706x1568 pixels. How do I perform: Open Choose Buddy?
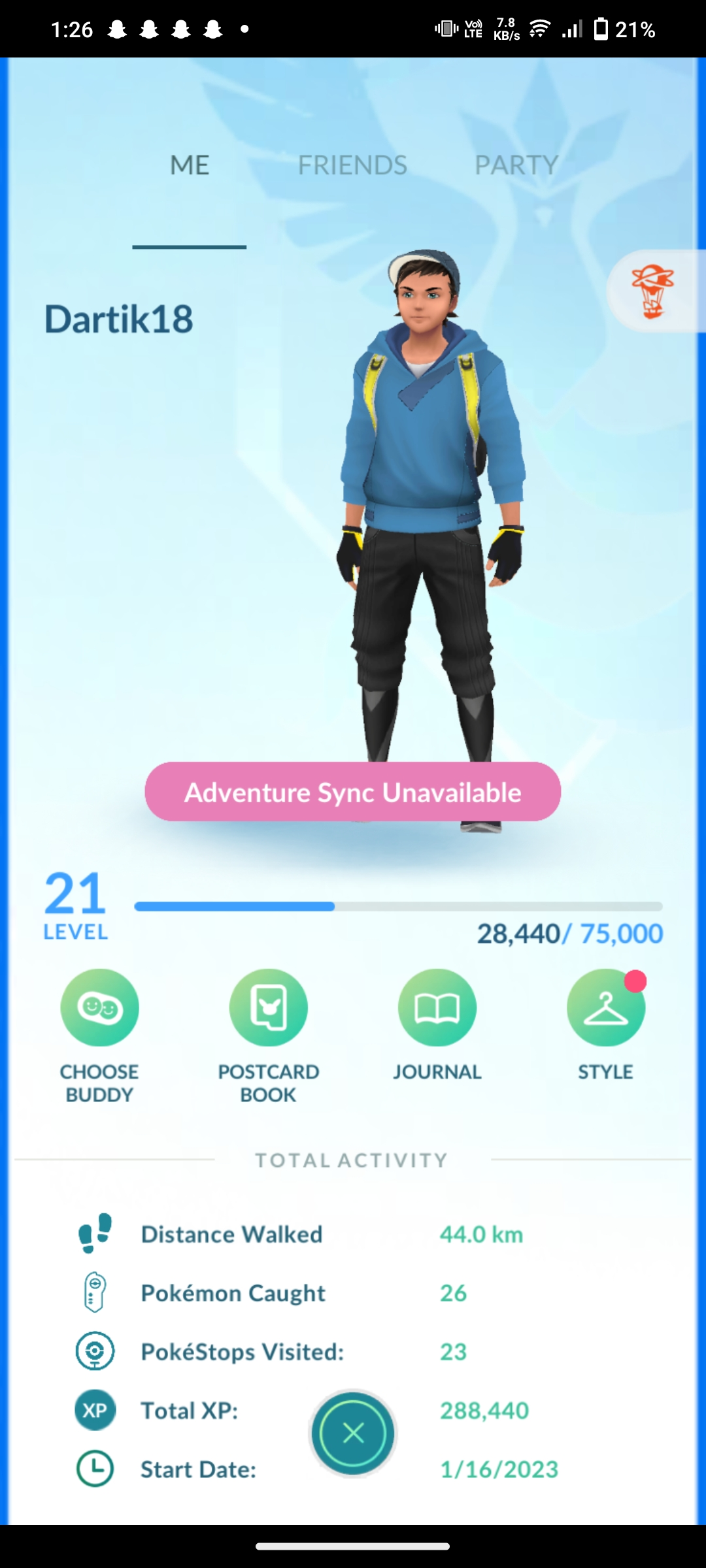(x=99, y=1036)
